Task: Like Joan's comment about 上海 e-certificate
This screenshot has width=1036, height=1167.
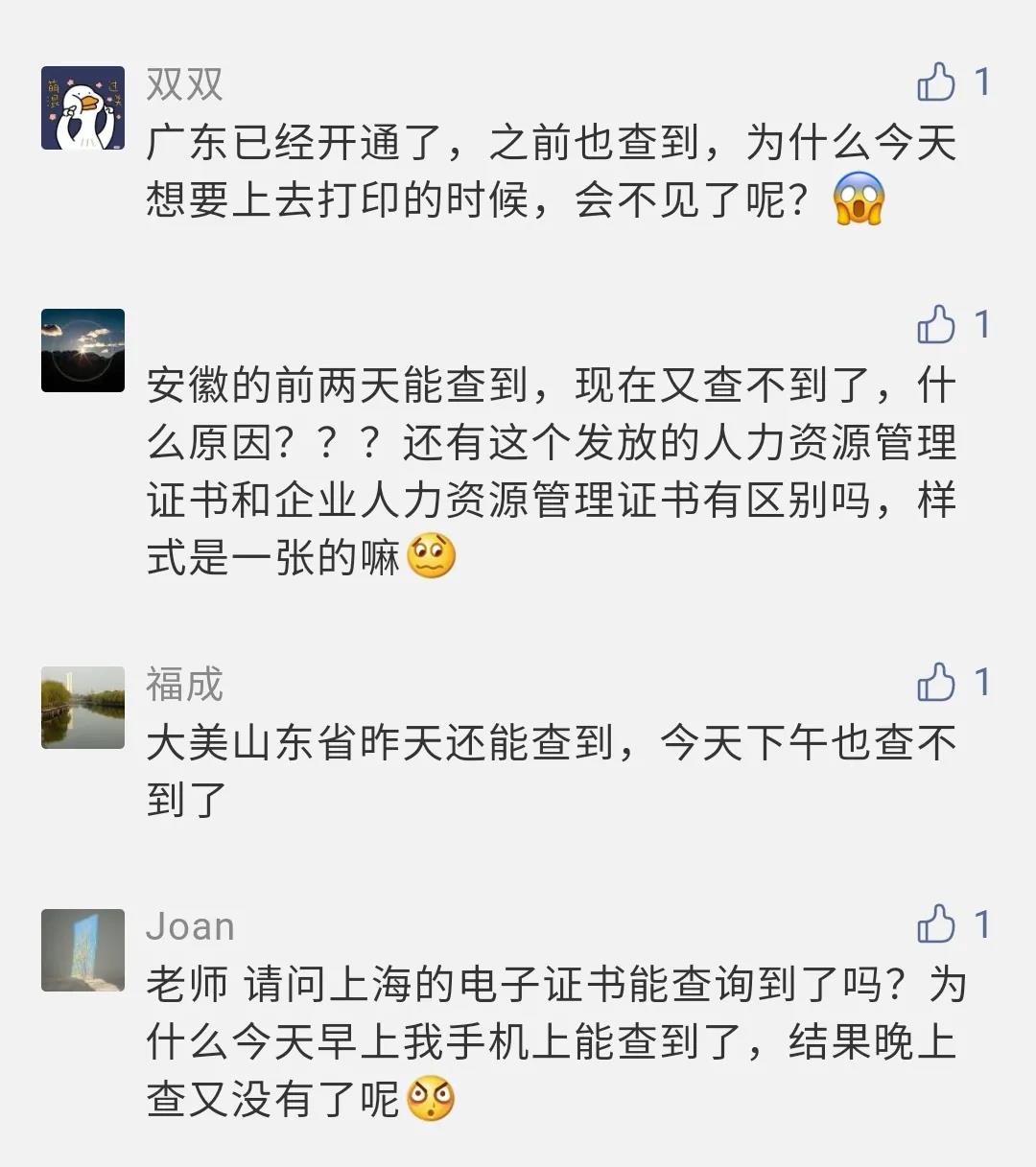Action: click(936, 925)
